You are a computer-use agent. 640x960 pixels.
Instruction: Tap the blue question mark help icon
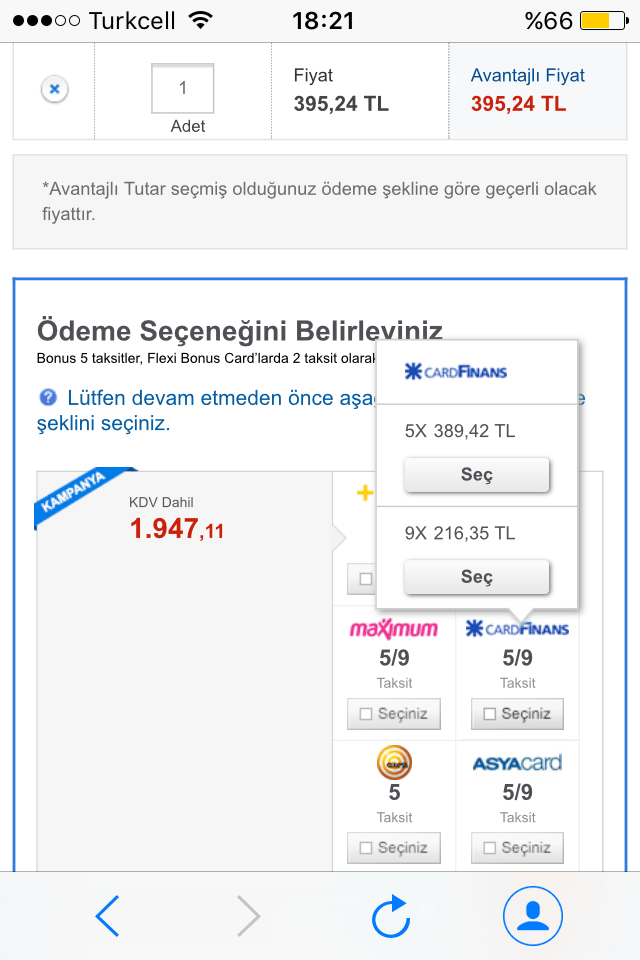[48, 399]
